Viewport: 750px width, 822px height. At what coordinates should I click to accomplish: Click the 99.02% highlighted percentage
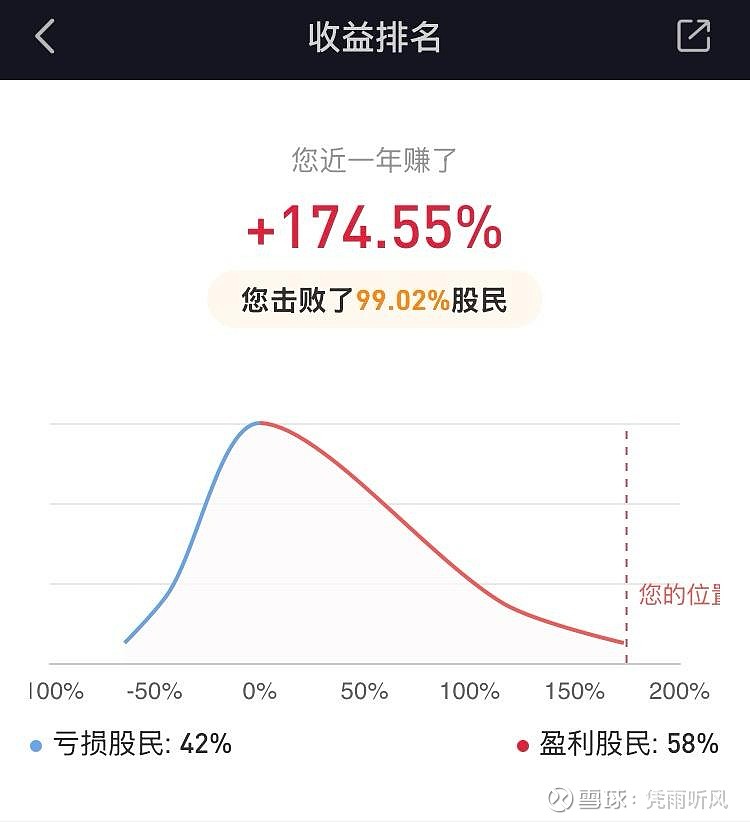[x=400, y=299]
